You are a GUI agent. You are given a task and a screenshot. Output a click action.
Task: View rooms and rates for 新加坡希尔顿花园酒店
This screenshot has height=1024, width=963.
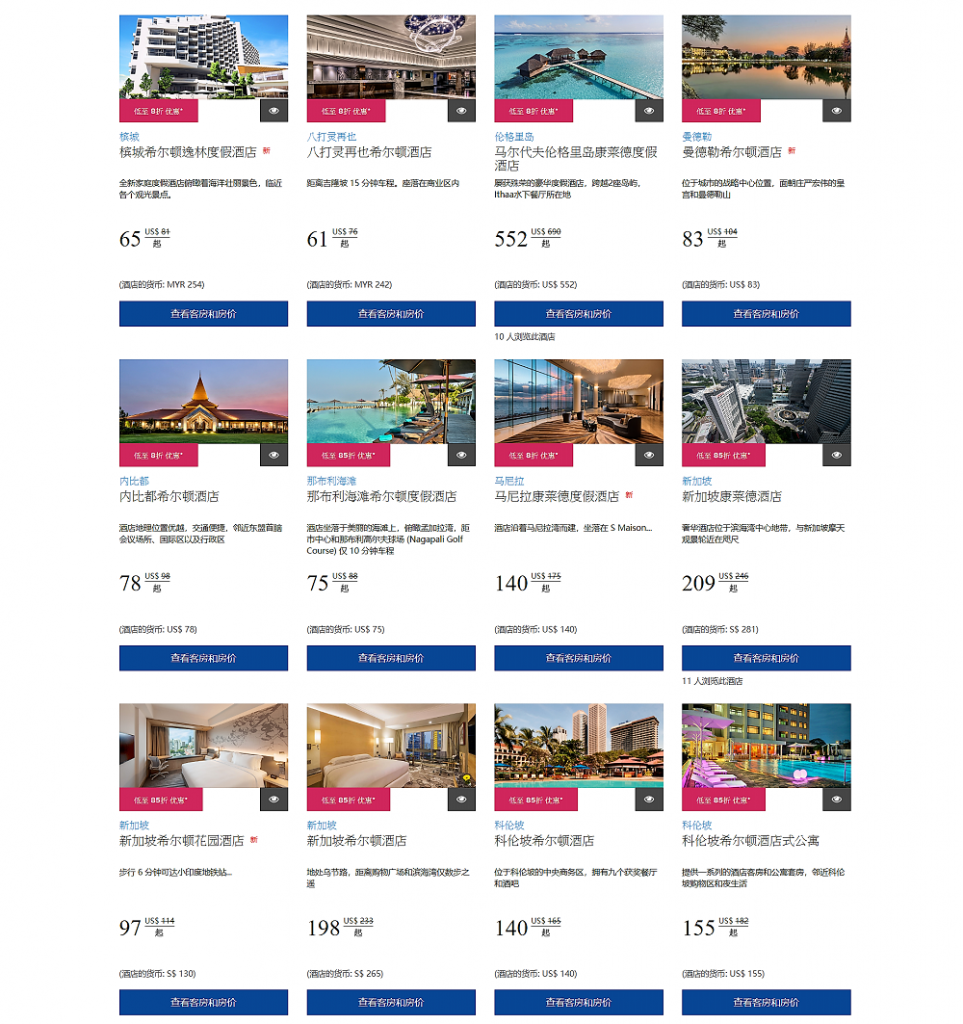[203, 1002]
